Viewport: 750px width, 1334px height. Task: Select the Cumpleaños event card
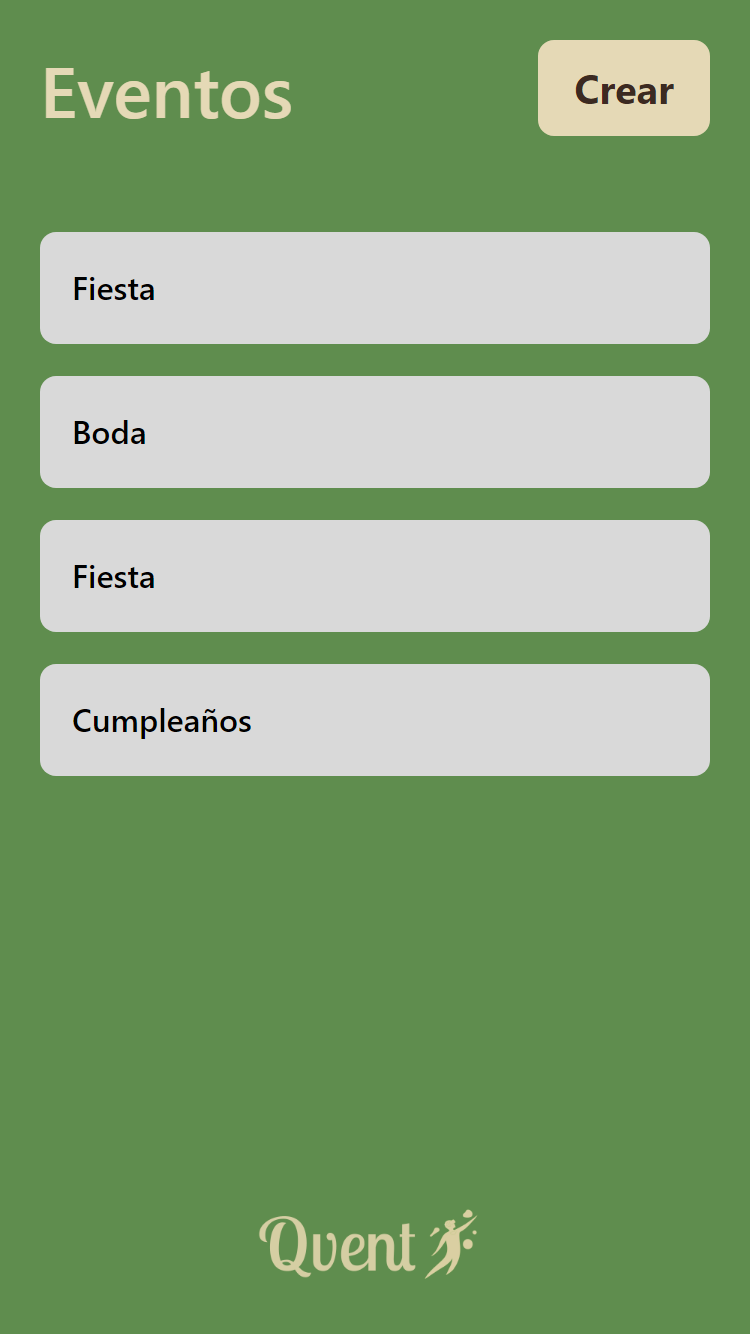(x=375, y=719)
